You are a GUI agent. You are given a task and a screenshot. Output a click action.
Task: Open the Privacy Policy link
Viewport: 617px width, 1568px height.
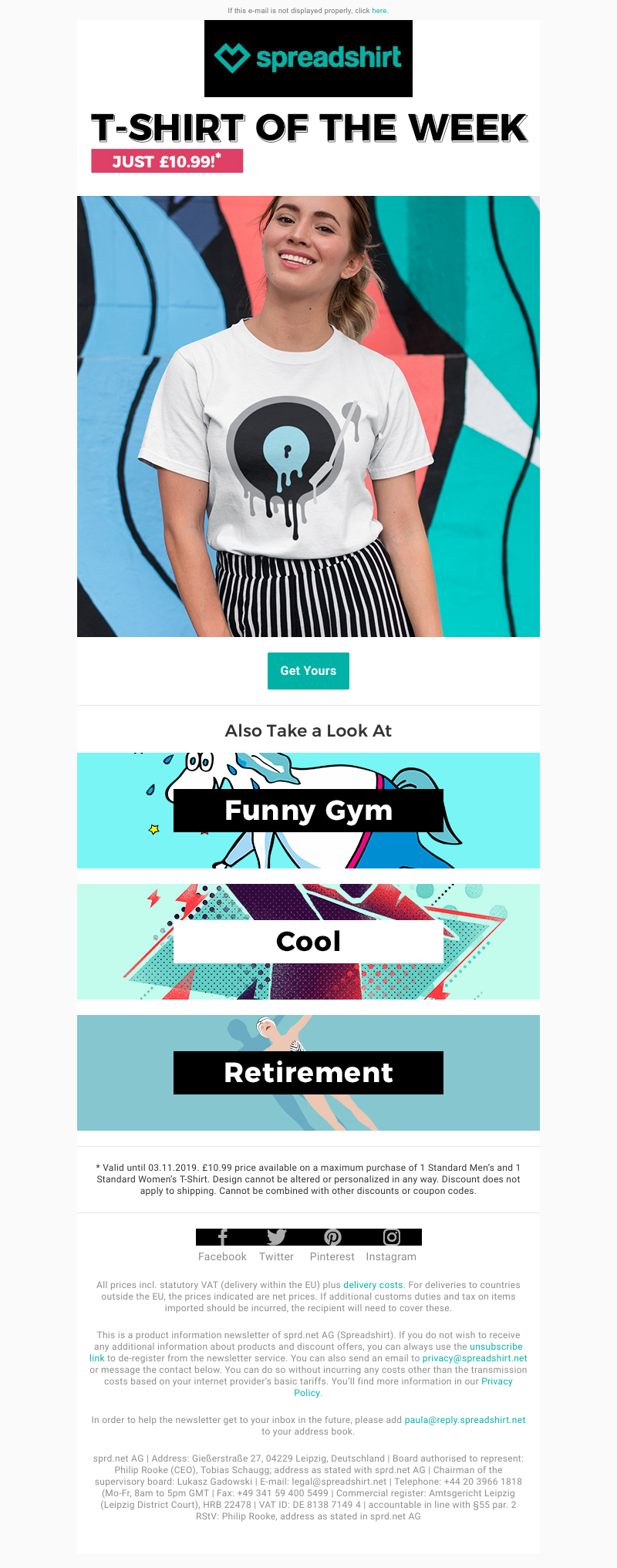497,1381
